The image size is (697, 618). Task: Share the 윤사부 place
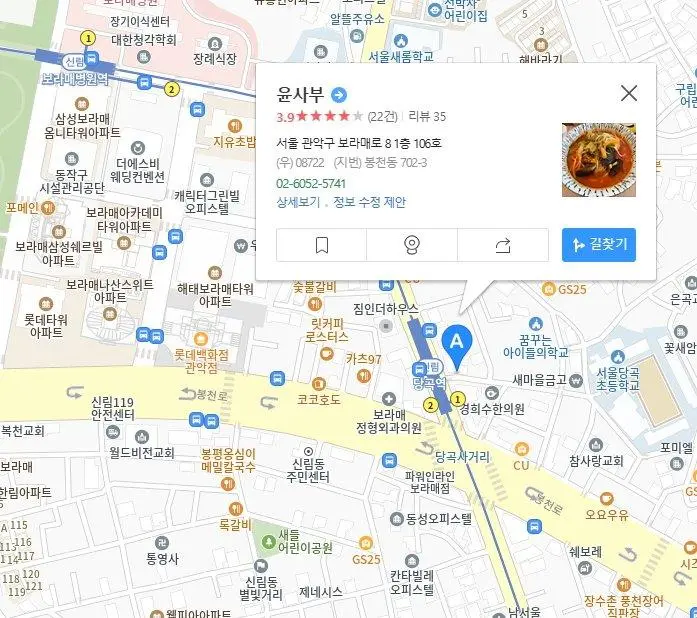tap(503, 245)
